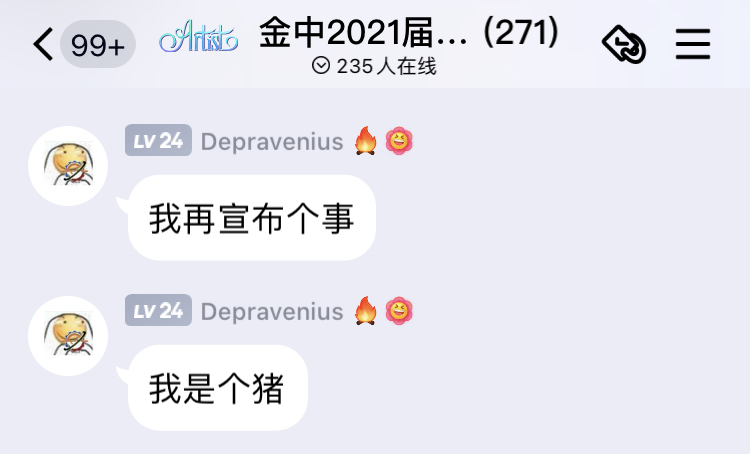Tap the message bubble 我再宣布个事
The width and height of the screenshot is (750, 454).
pos(251,218)
